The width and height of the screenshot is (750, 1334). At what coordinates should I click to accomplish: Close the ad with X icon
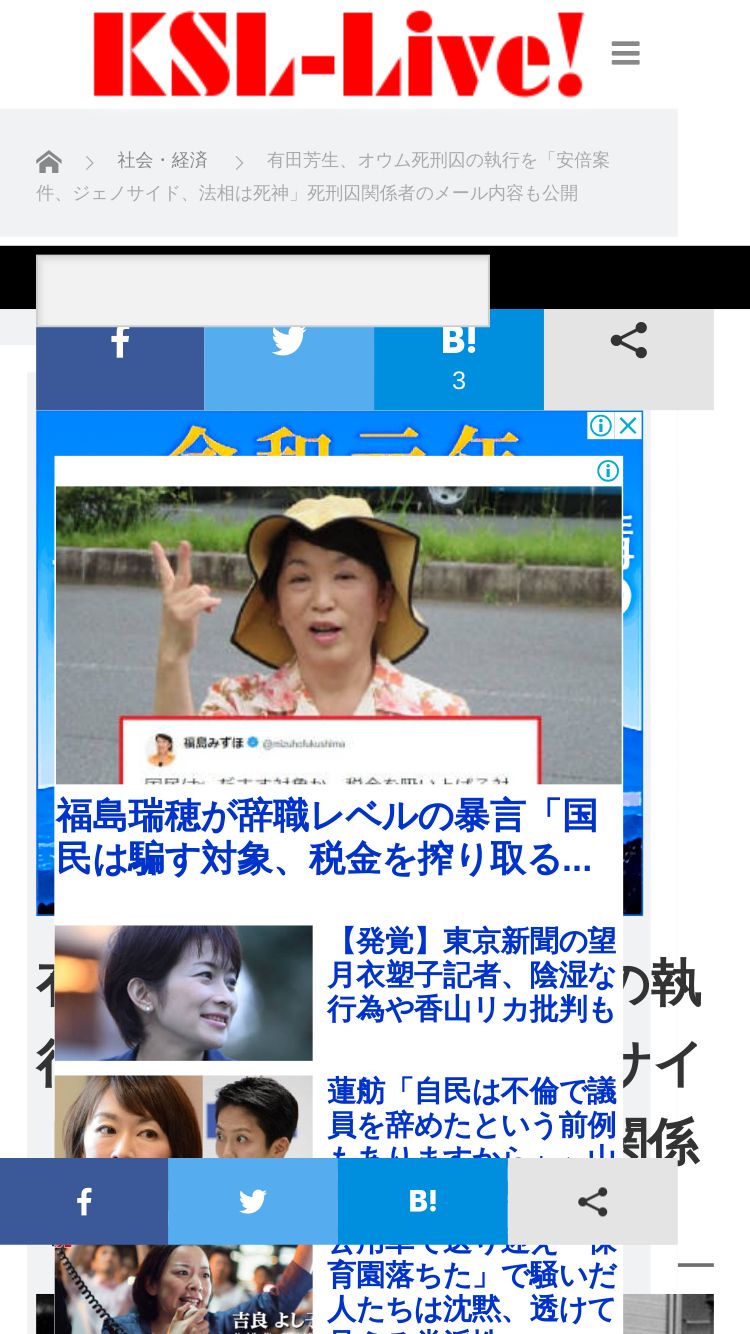(628, 426)
